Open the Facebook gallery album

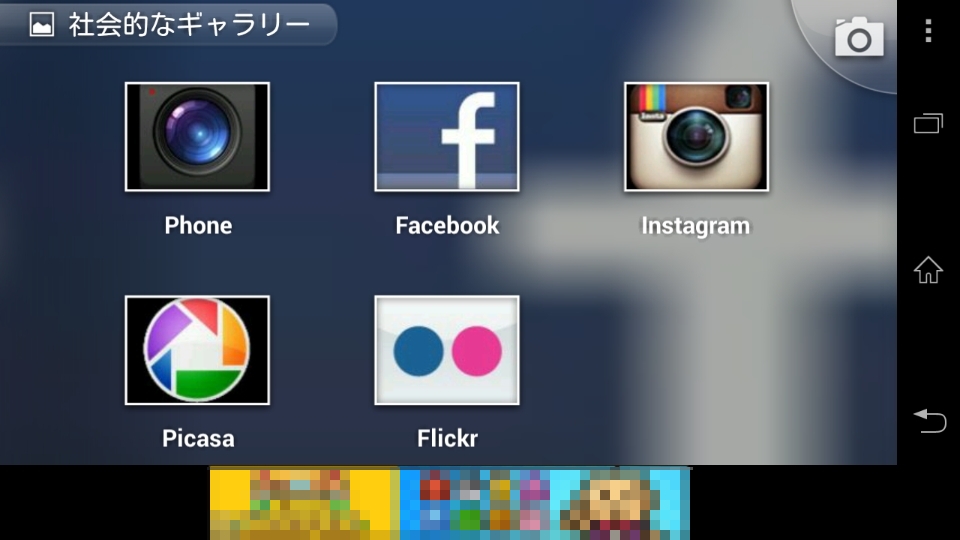[447, 137]
